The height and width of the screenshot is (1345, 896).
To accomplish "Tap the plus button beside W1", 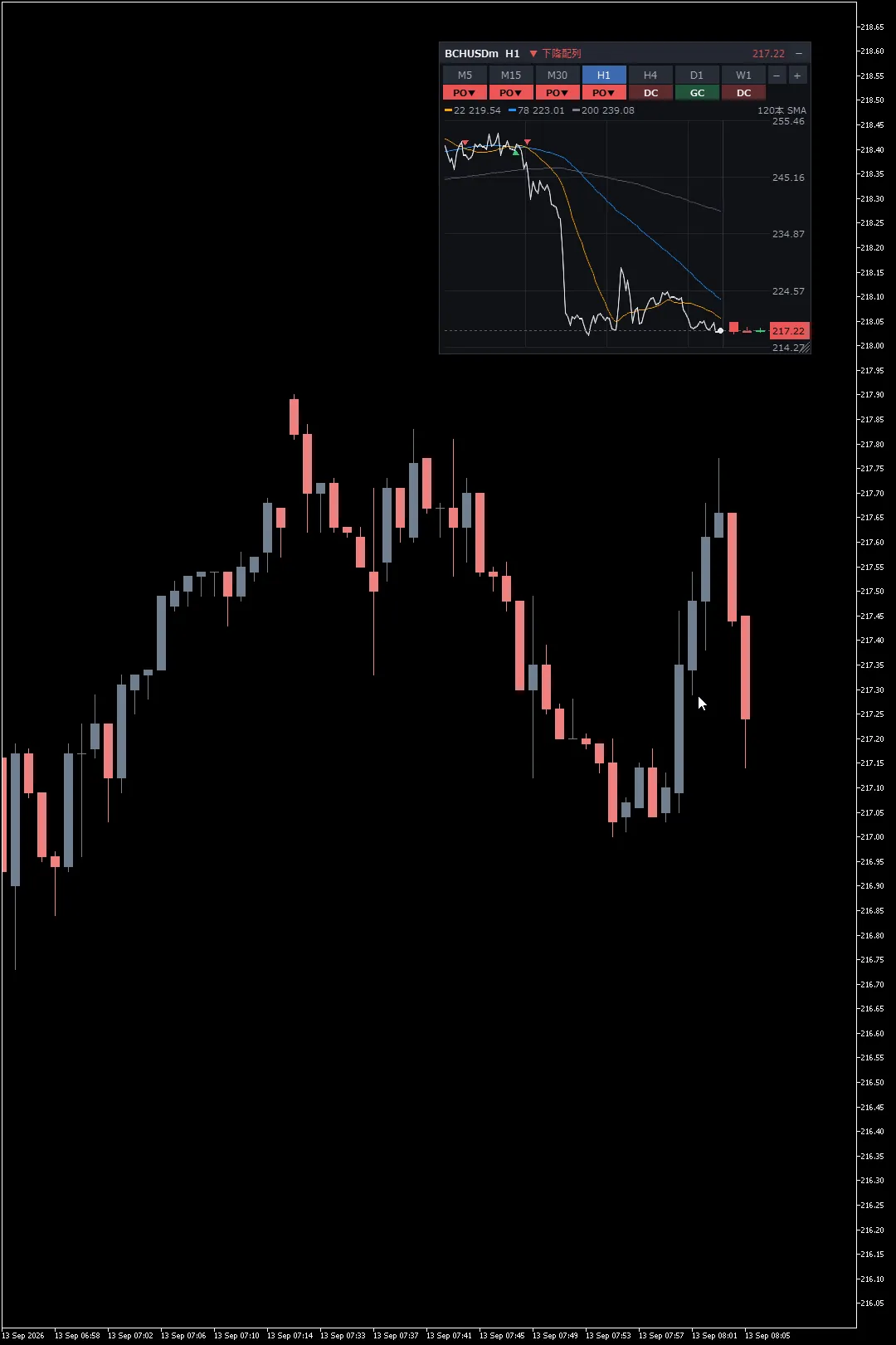I will (x=797, y=76).
